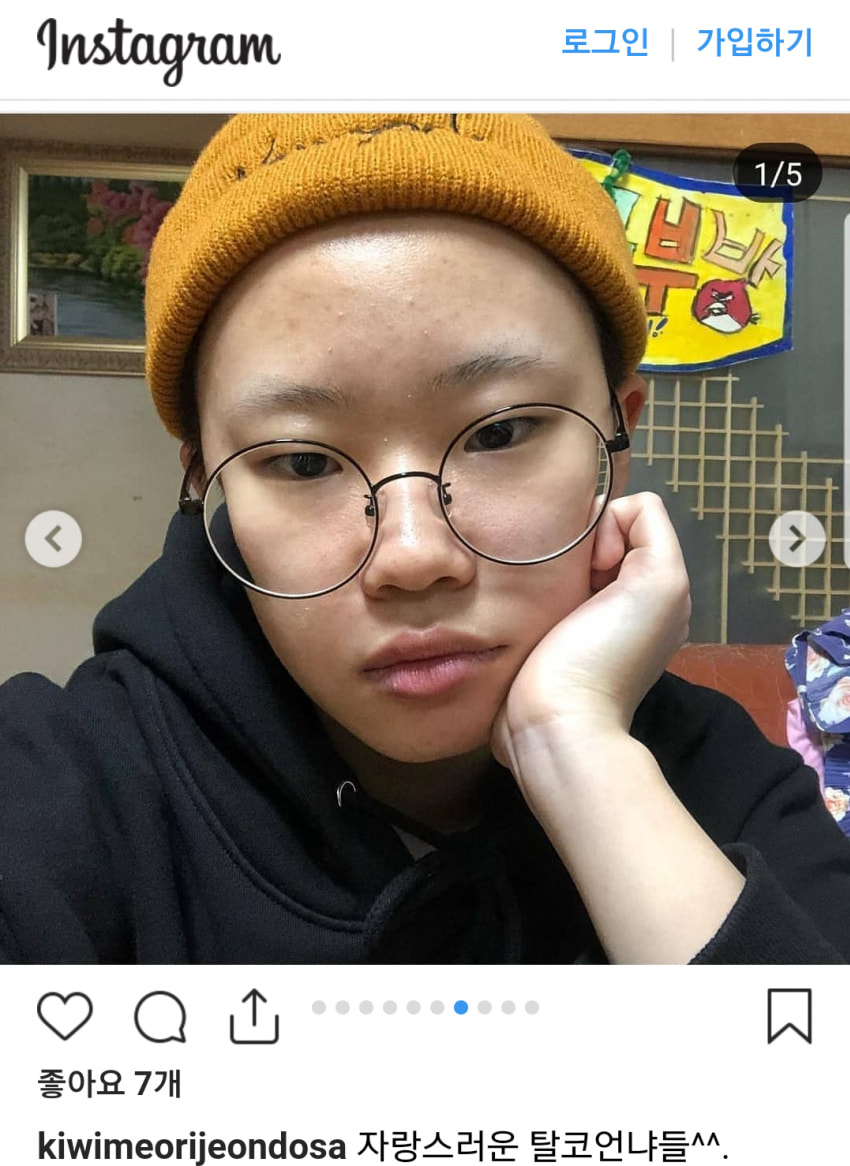Go to the next photo in carousel
The height and width of the screenshot is (1166, 850).
pyautogui.click(x=796, y=539)
